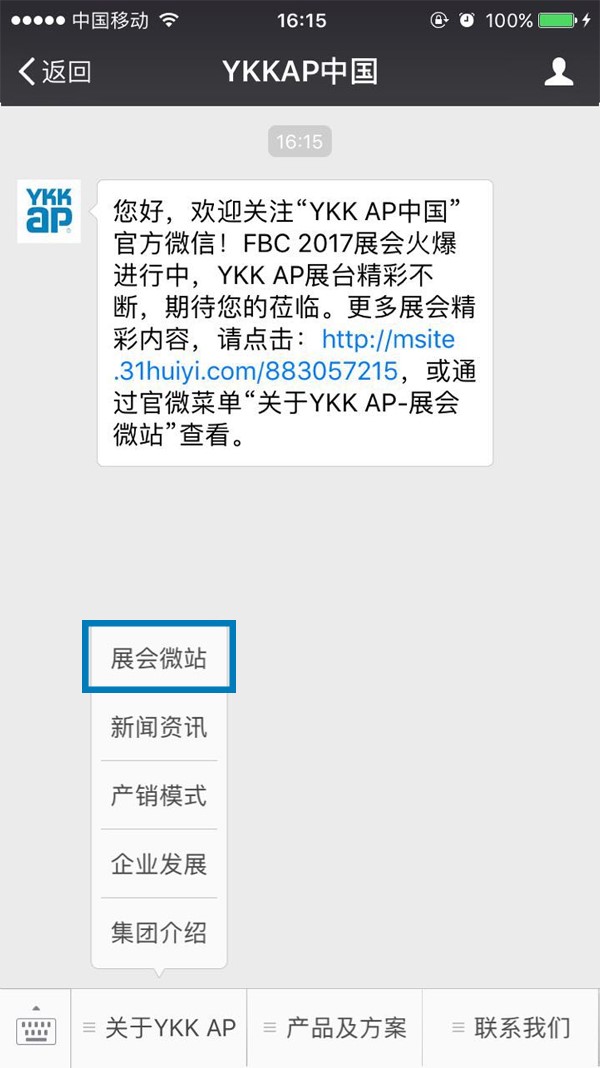This screenshot has height=1068, width=600.
Task: Choose 产销模式 in the popup menu
Action: pos(159,796)
